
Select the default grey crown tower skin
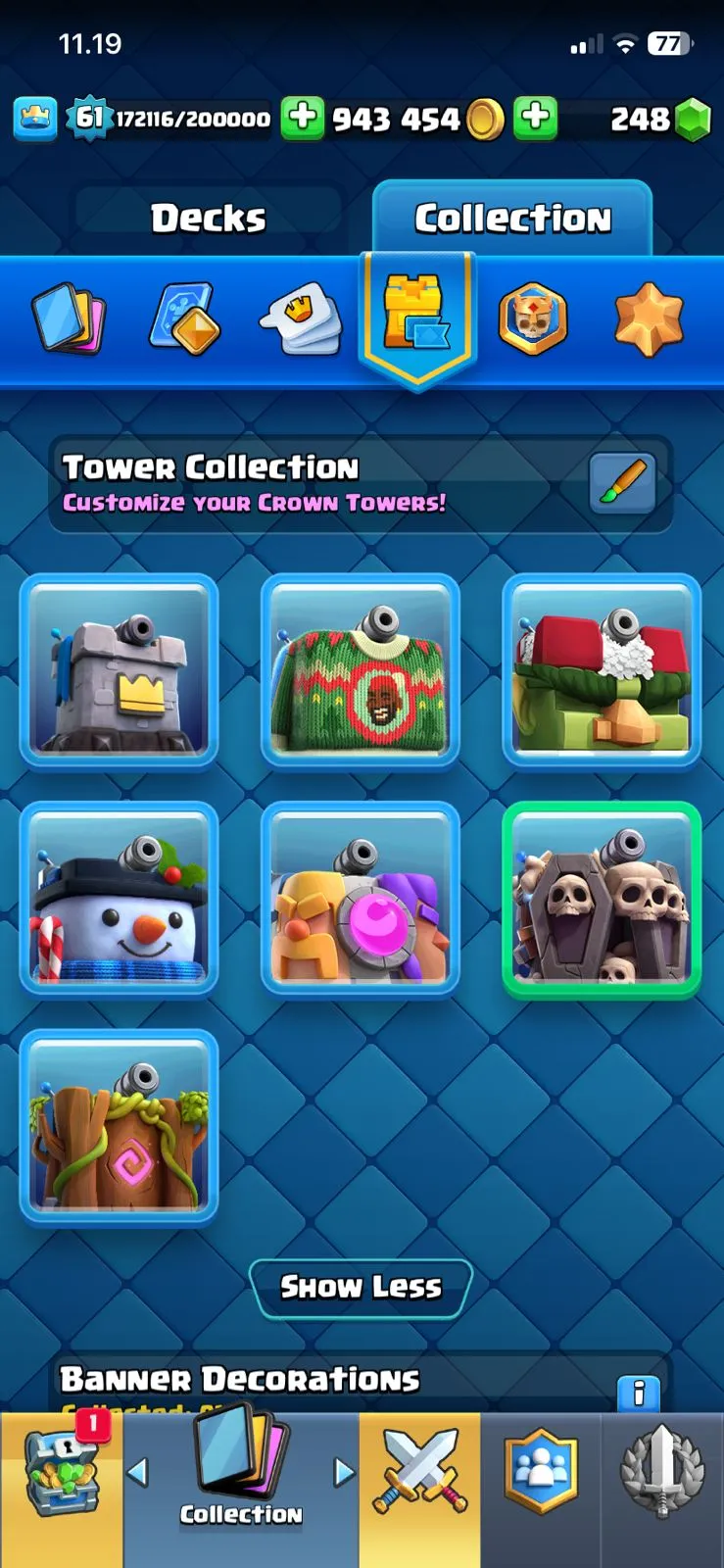119,670
